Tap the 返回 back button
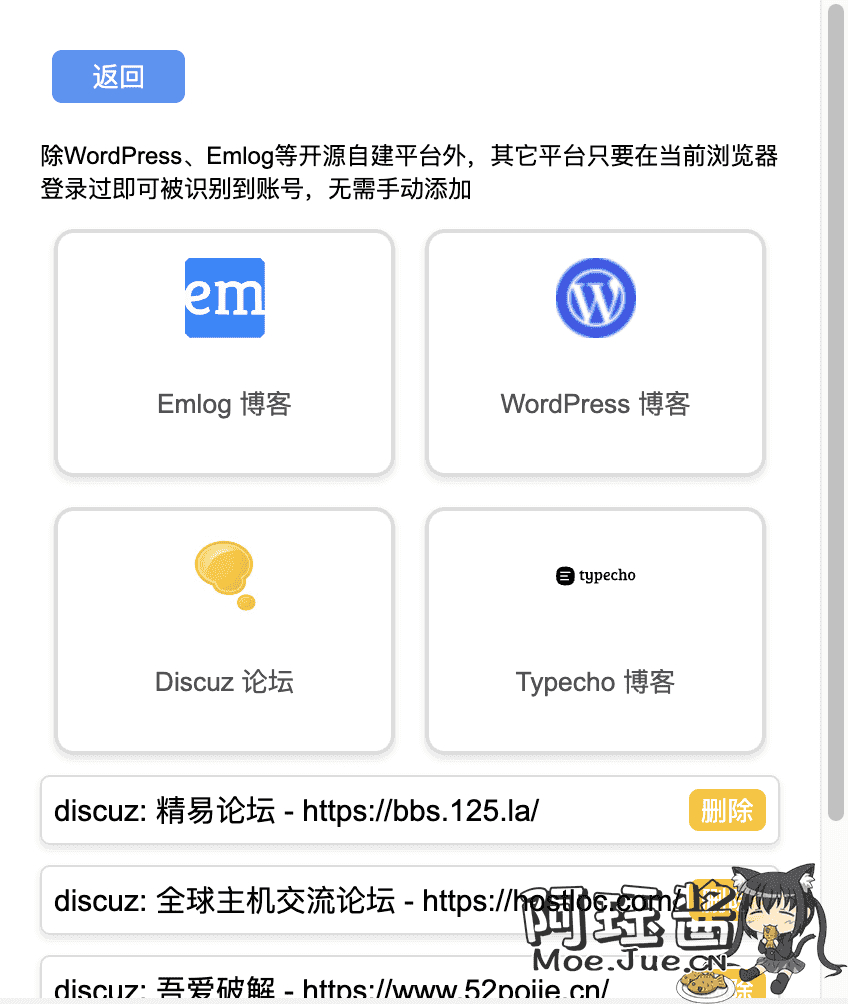This screenshot has height=1004, width=848. (x=118, y=77)
